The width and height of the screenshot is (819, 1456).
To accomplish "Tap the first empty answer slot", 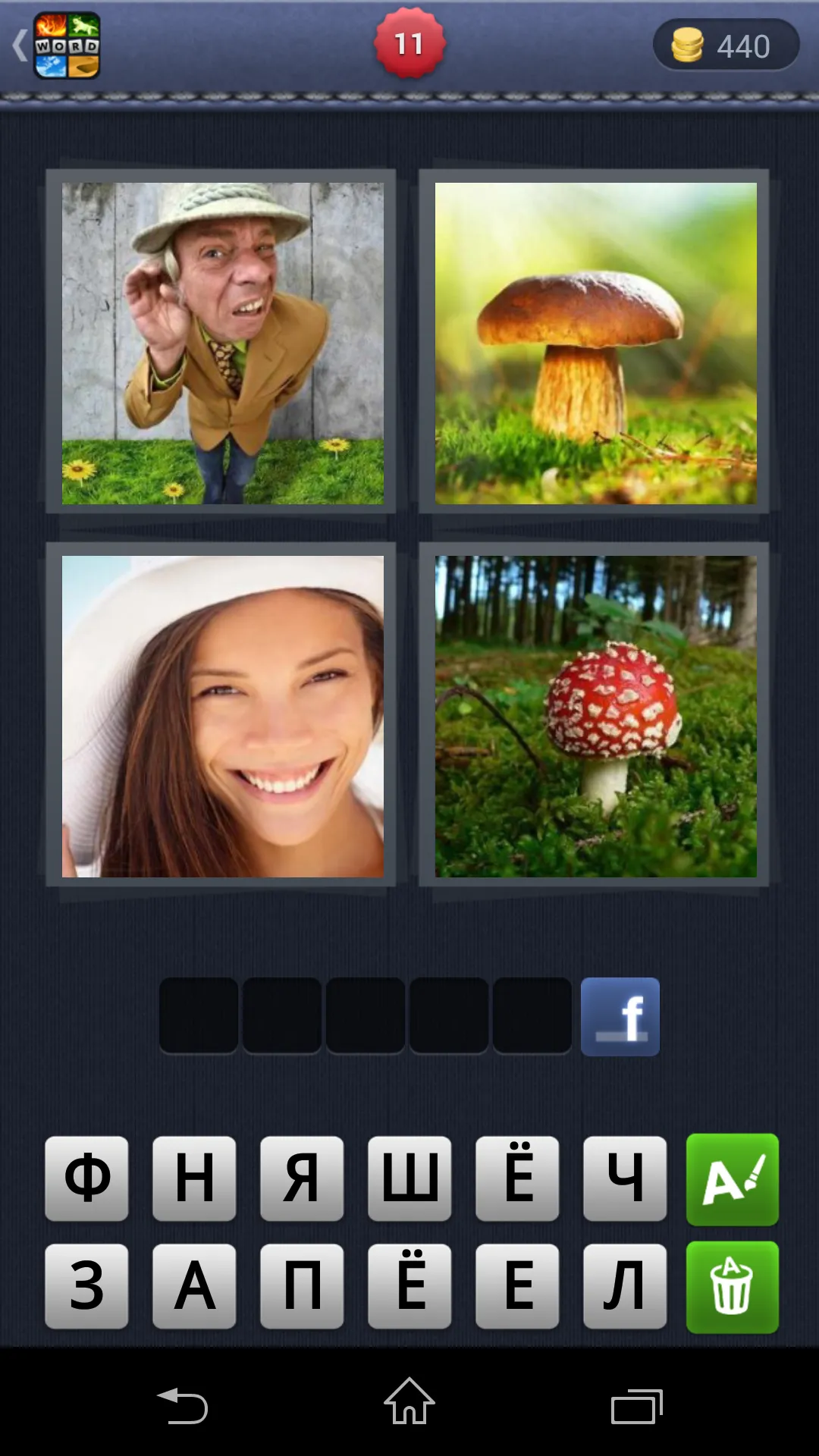I will coord(199,1015).
